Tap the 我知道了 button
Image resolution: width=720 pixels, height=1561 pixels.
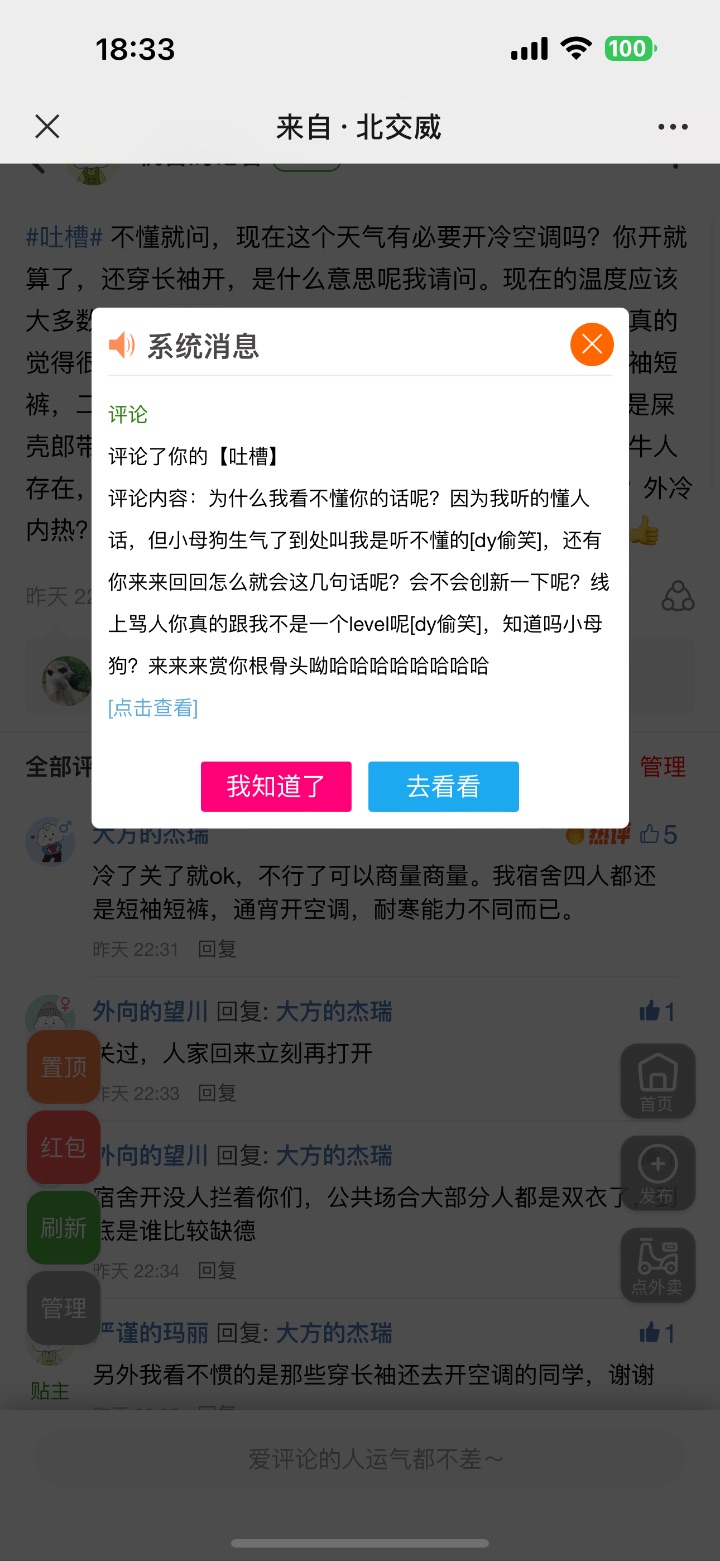tap(276, 786)
